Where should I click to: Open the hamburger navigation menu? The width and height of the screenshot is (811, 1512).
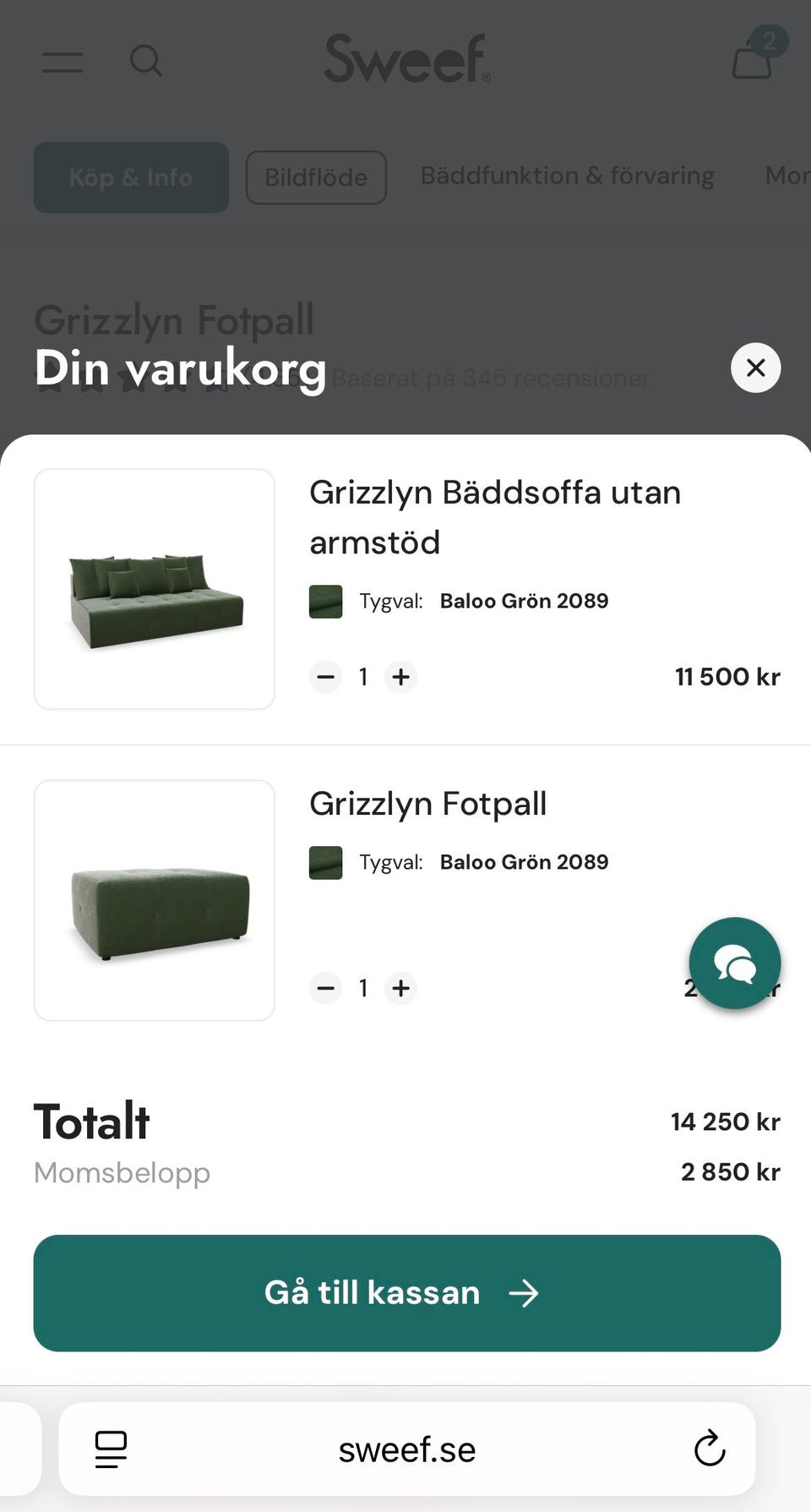(x=62, y=60)
